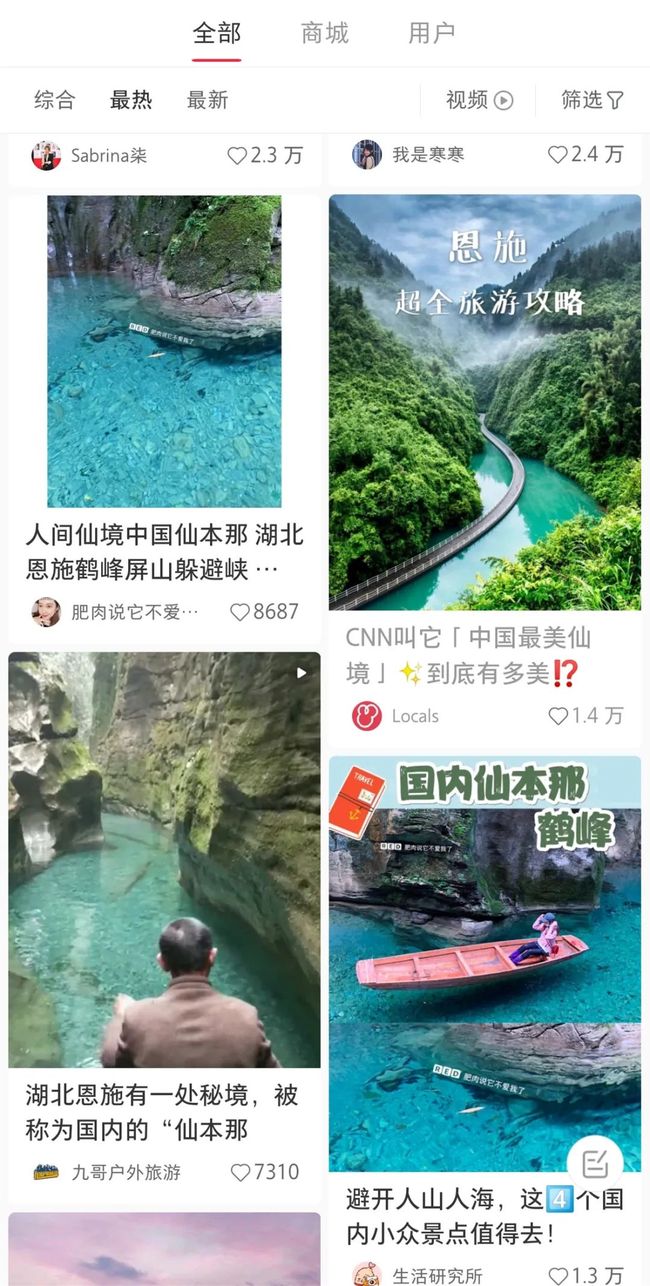This screenshot has height=1286, width=650.
Task: Switch to the 用户 tab
Action: [x=432, y=33]
